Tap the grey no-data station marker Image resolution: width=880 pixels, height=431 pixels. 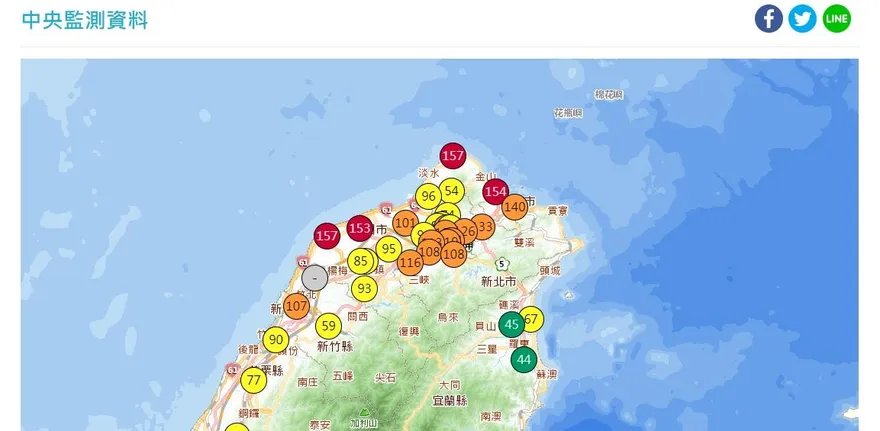point(314,278)
